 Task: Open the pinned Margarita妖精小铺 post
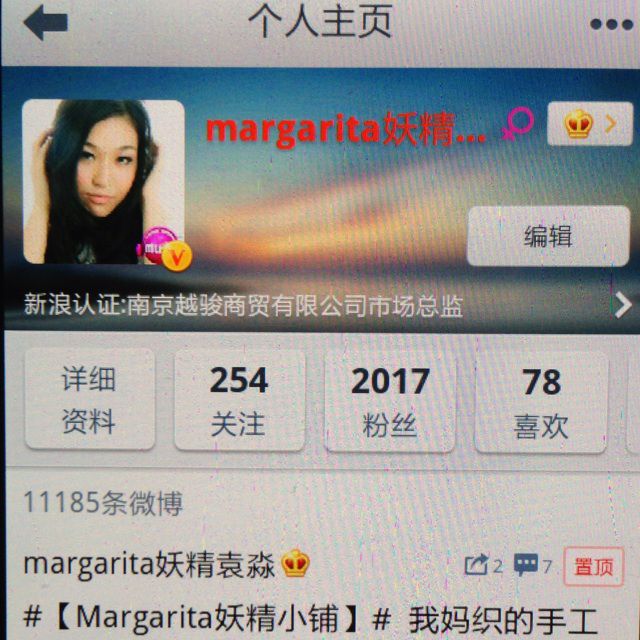pos(300,618)
